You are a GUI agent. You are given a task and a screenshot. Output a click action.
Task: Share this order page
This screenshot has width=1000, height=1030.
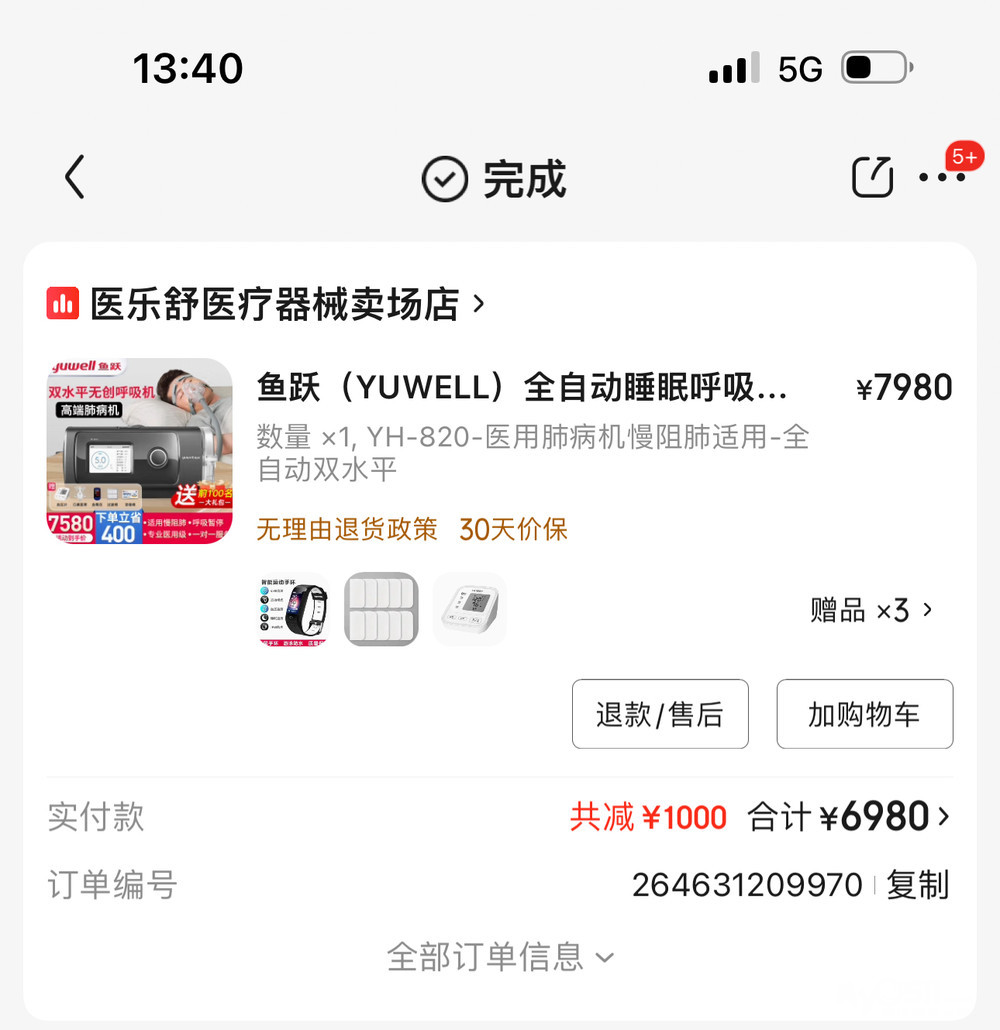[872, 178]
